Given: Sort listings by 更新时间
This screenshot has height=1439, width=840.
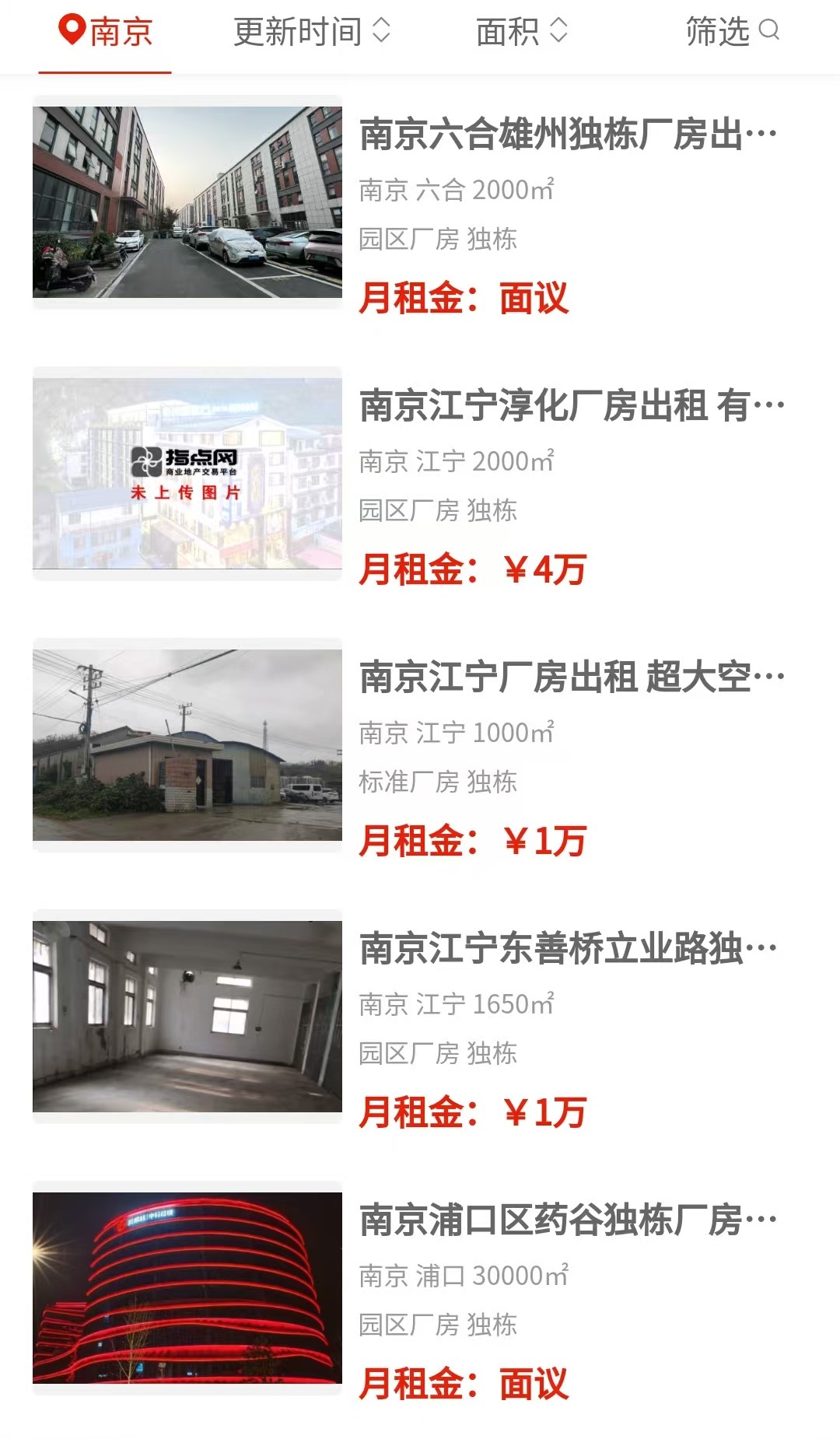Looking at the screenshot, I should (x=311, y=33).
